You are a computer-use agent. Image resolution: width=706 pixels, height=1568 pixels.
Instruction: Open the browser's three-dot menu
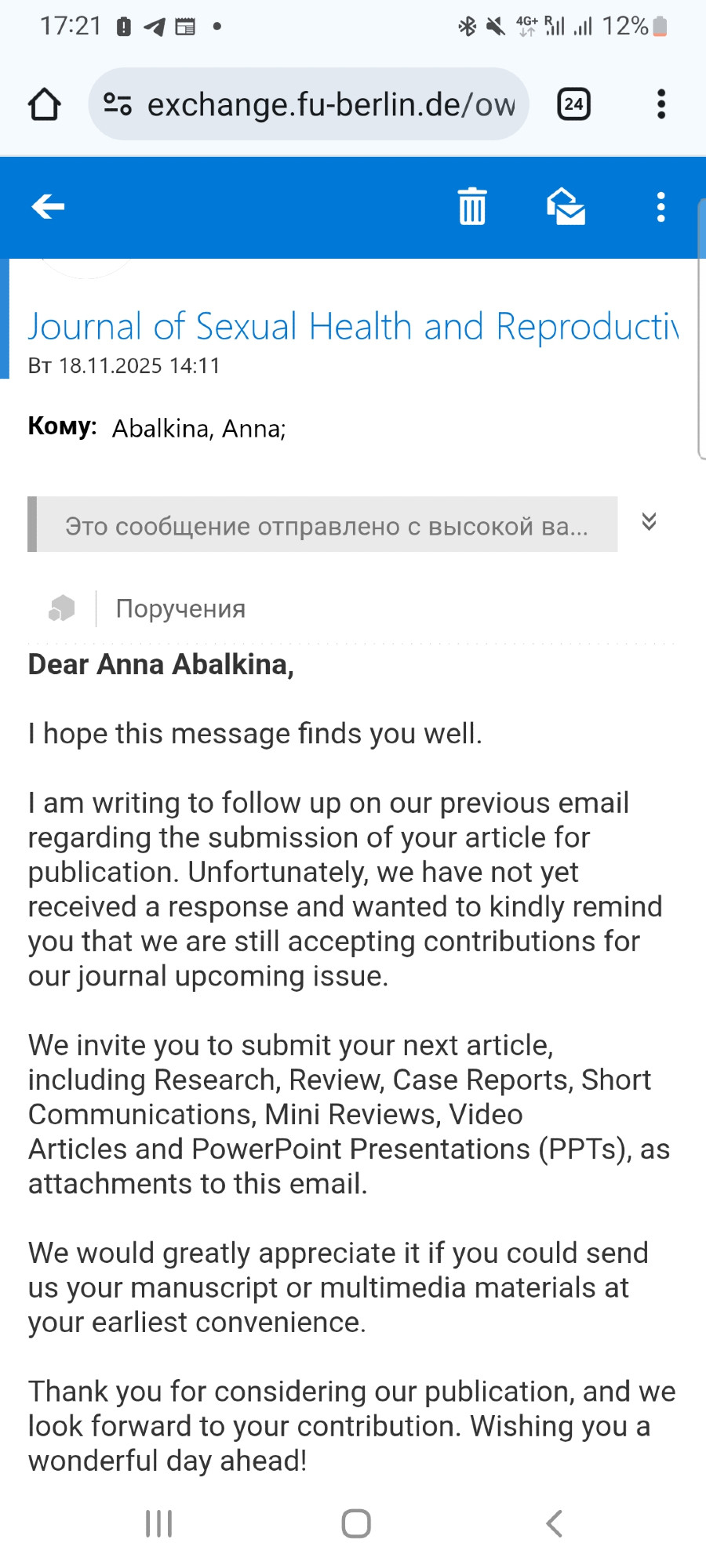coord(661,104)
